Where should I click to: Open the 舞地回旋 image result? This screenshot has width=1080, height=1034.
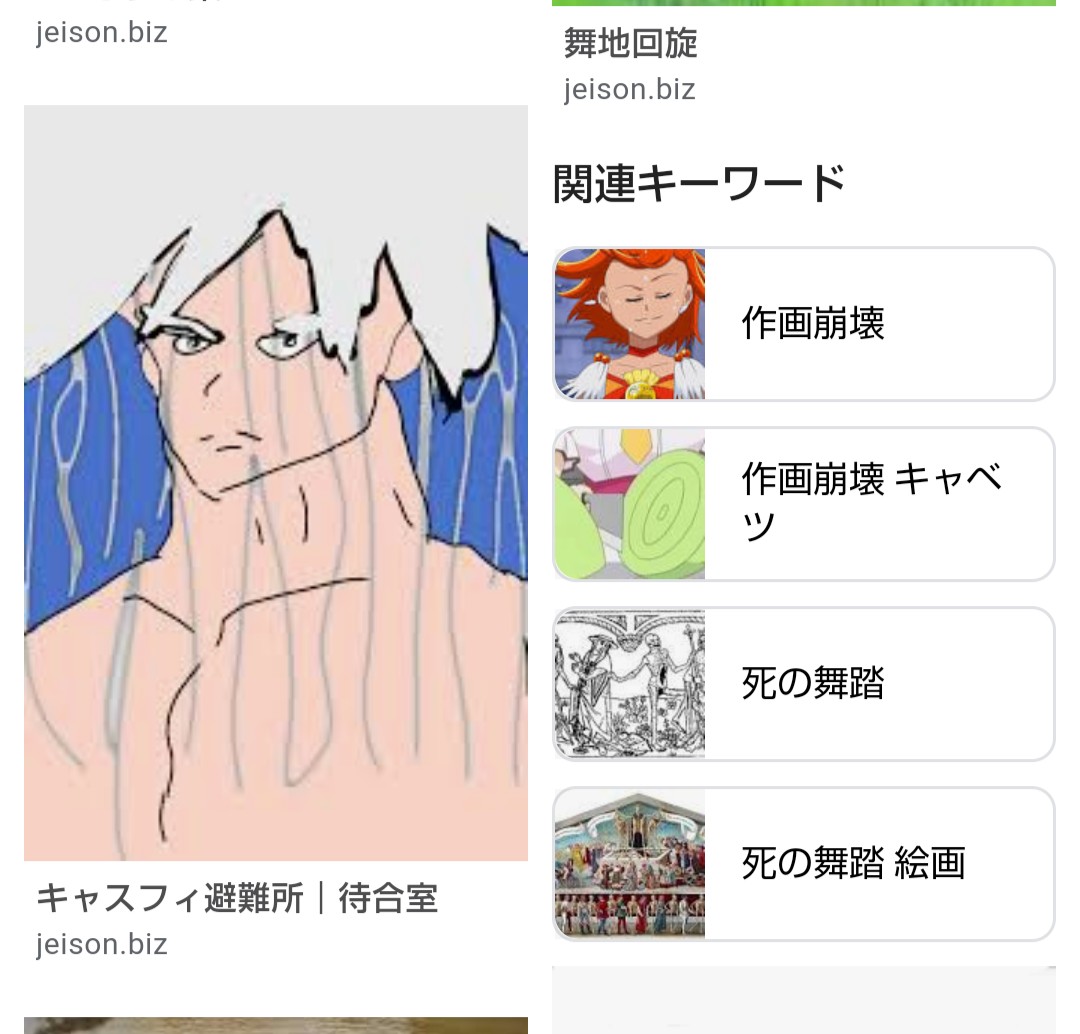coord(631,44)
